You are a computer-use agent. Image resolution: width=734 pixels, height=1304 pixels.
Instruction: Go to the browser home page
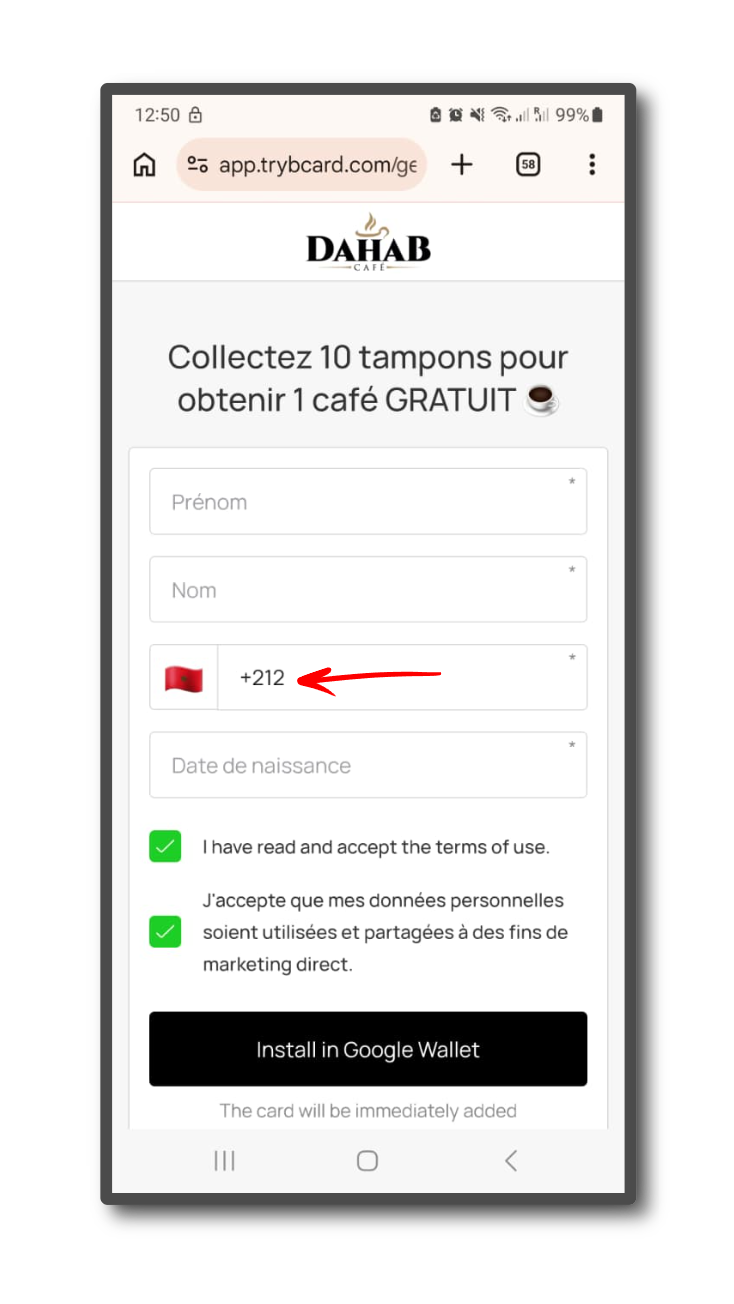[145, 165]
